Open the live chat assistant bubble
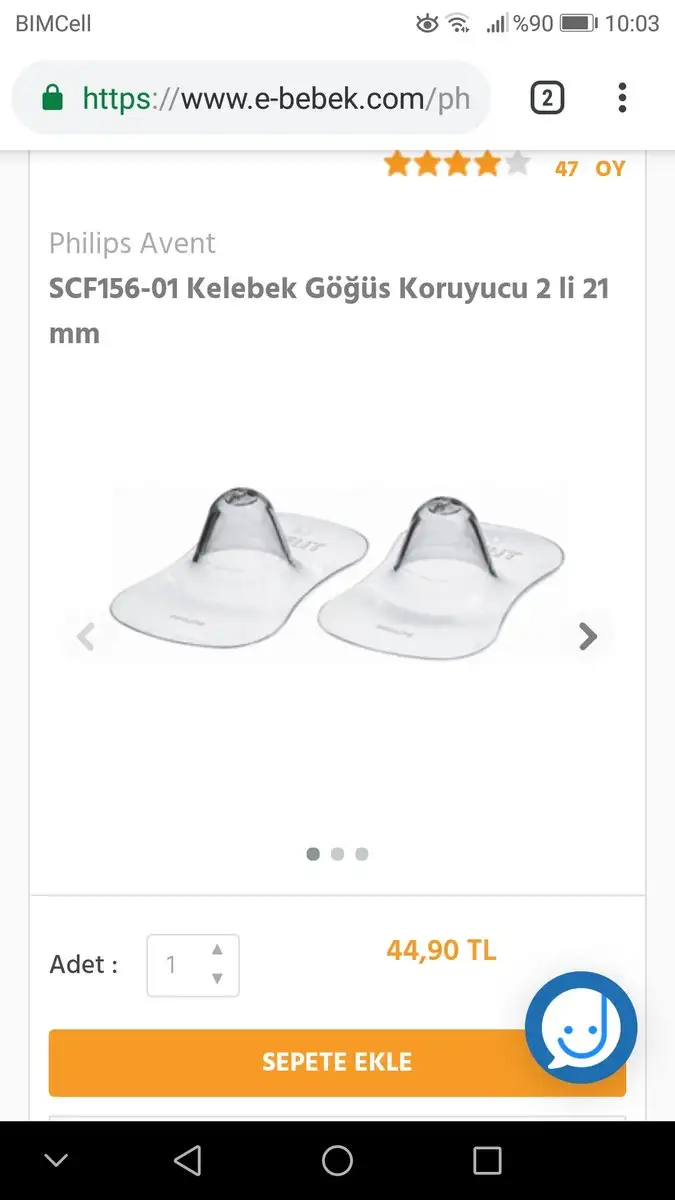The height and width of the screenshot is (1200, 675). click(581, 1027)
